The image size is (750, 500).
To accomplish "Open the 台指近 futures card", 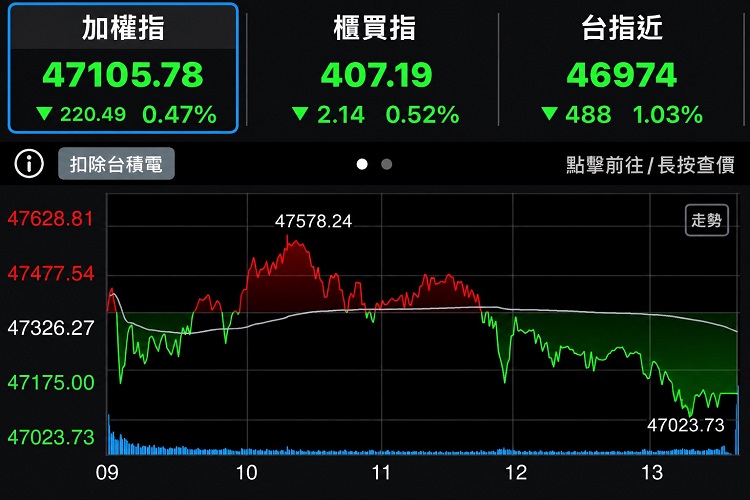I will click(621, 68).
